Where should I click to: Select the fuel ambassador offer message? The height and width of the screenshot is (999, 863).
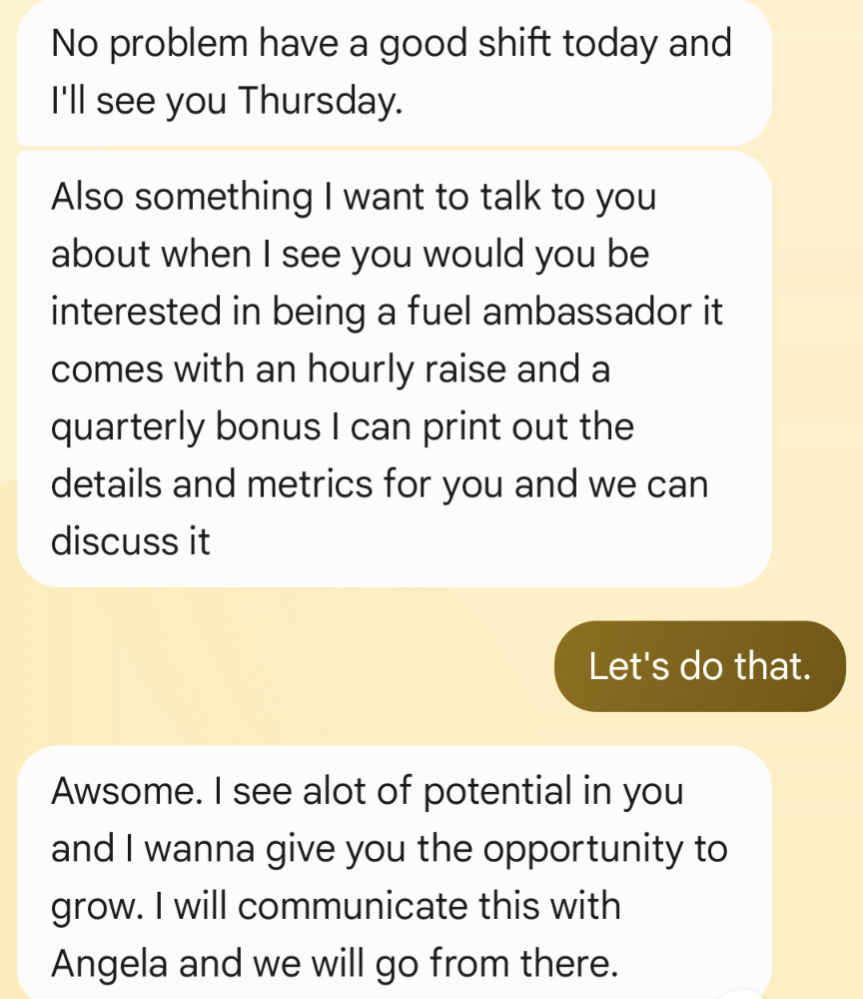point(394,369)
